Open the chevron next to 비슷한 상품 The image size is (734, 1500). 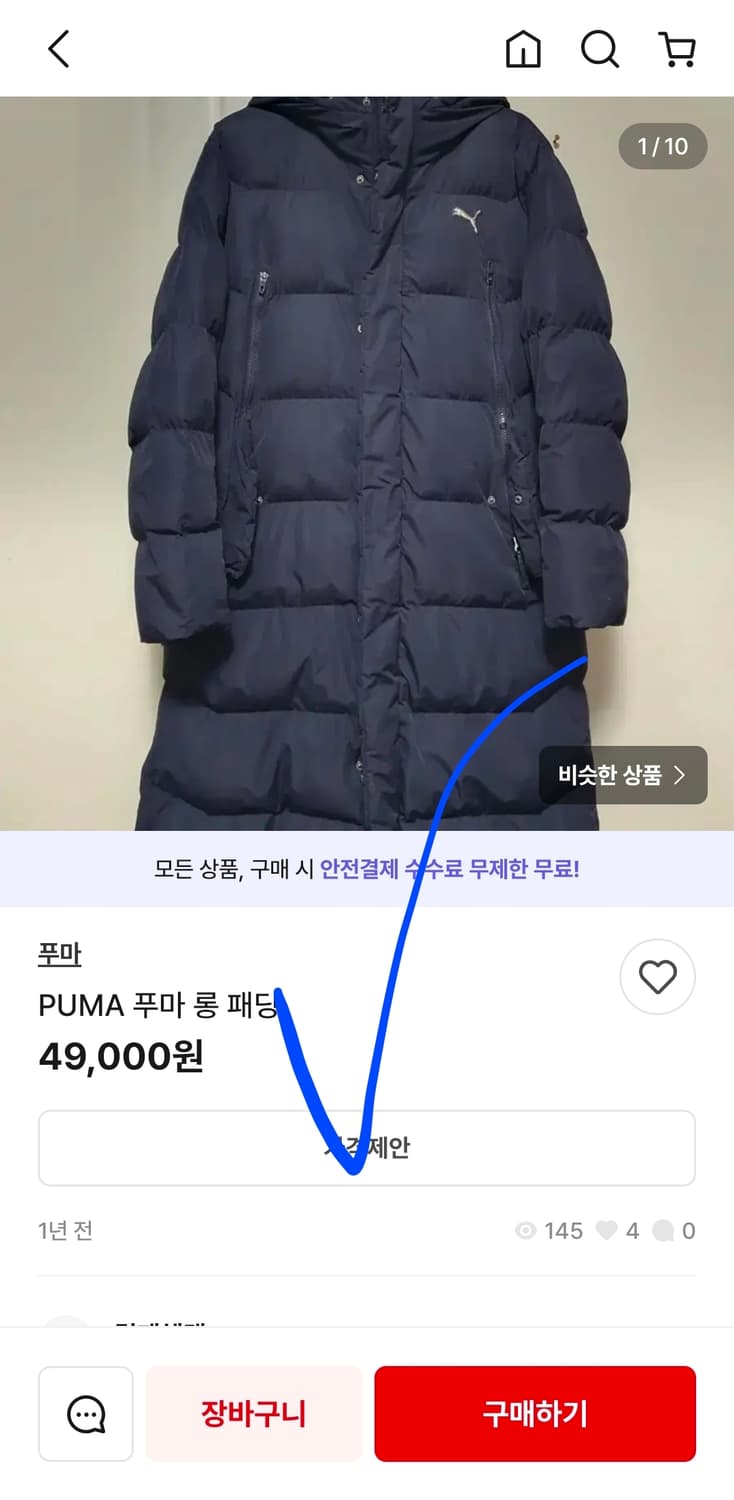[x=682, y=775]
